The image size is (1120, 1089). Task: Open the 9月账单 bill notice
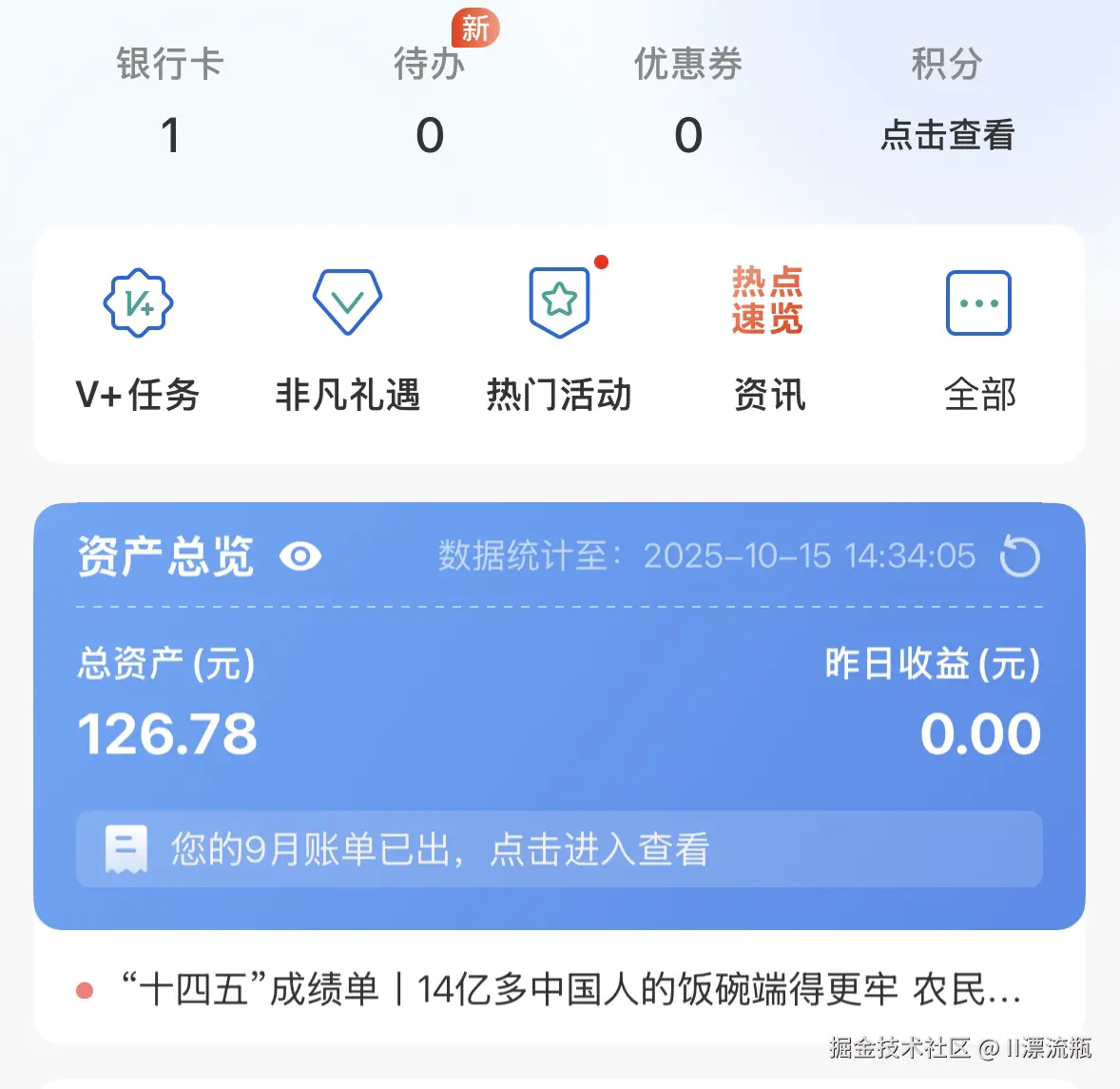point(559,849)
